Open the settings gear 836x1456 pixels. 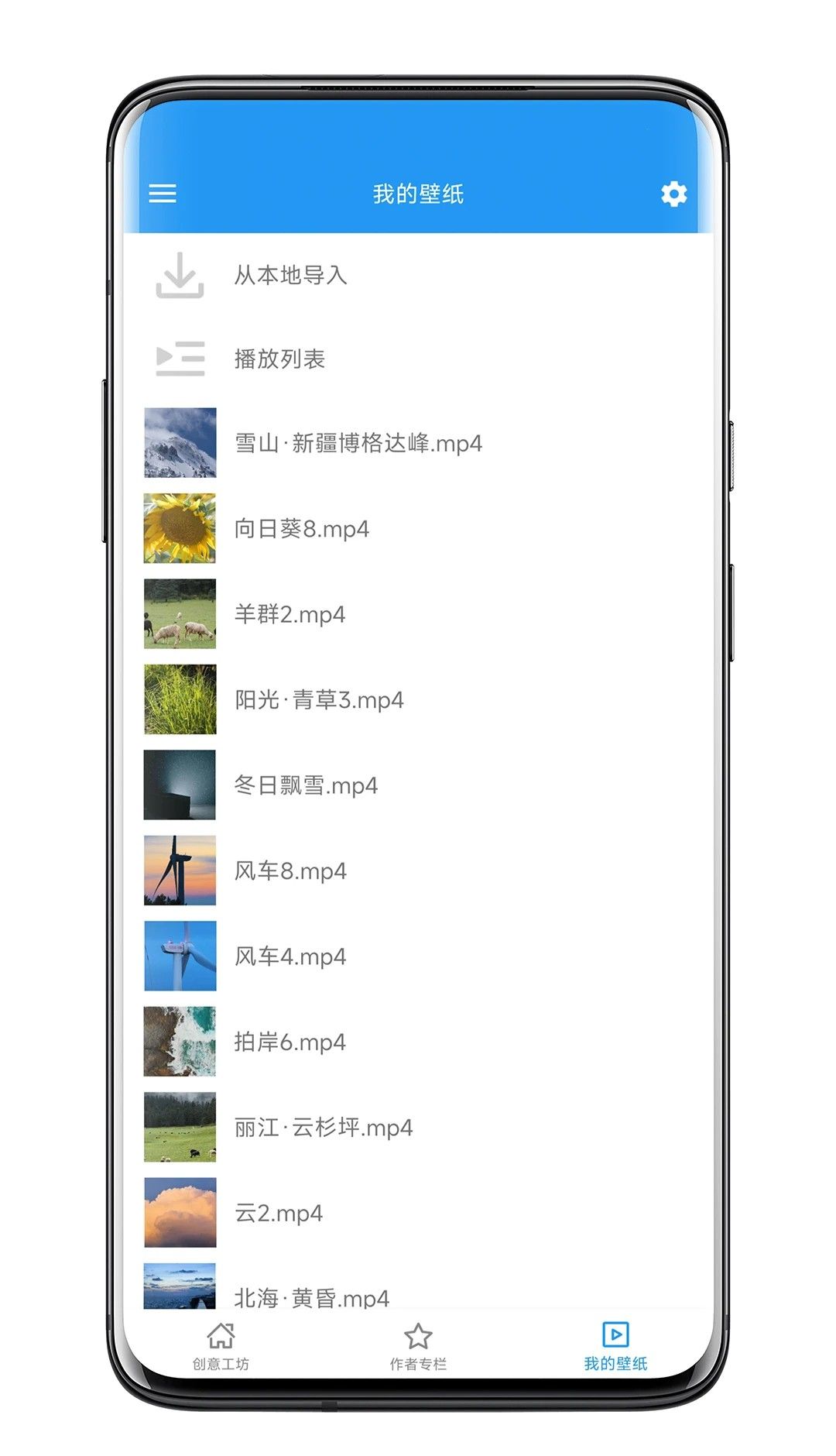point(674,194)
